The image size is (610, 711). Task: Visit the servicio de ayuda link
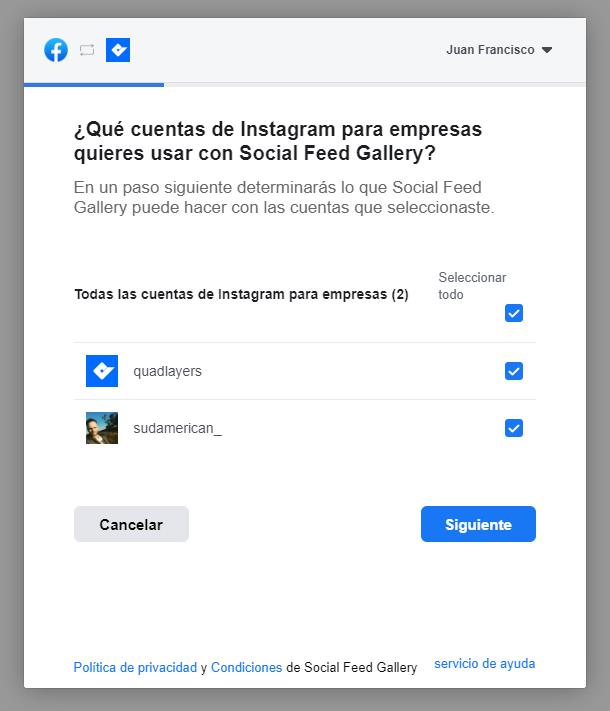click(484, 664)
